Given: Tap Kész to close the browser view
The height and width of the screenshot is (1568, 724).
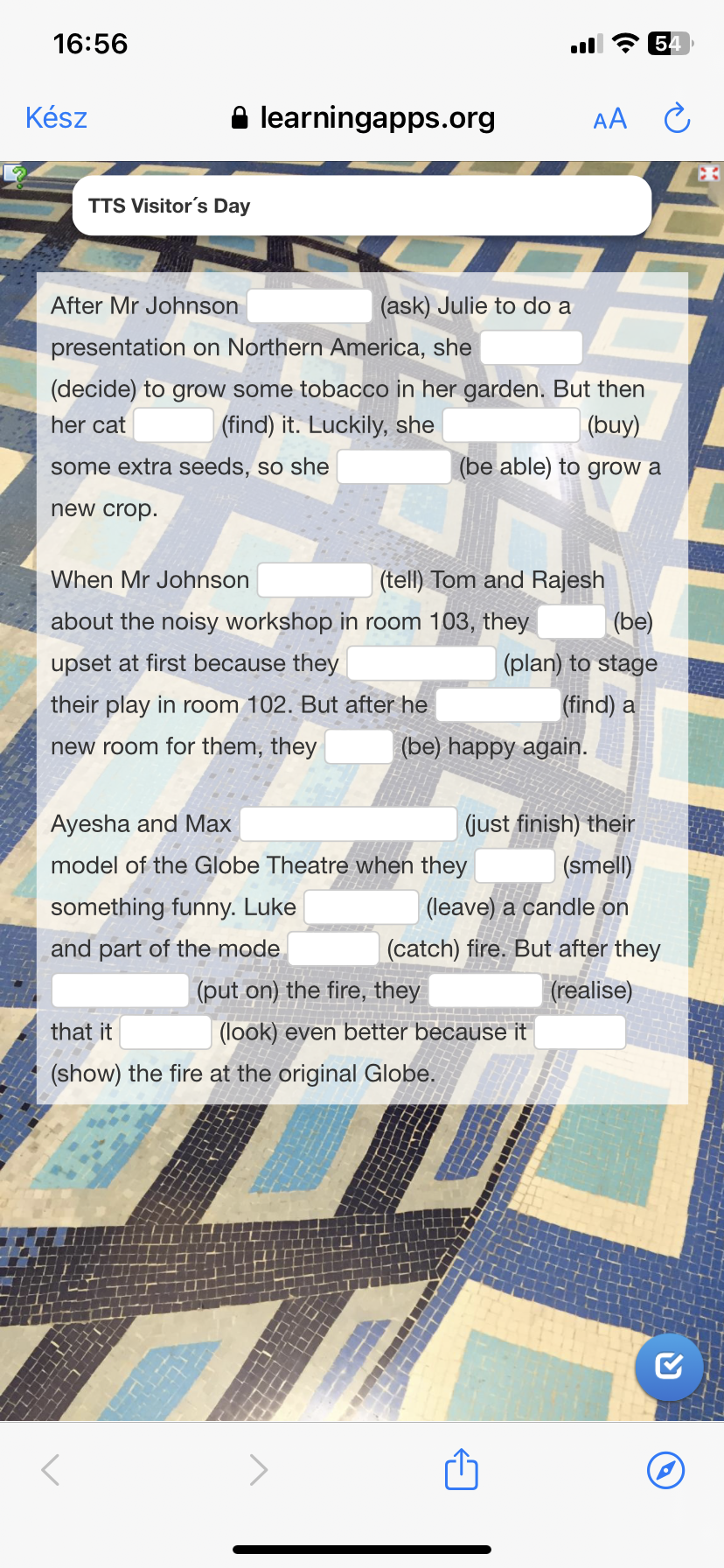Looking at the screenshot, I should click(x=56, y=117).
